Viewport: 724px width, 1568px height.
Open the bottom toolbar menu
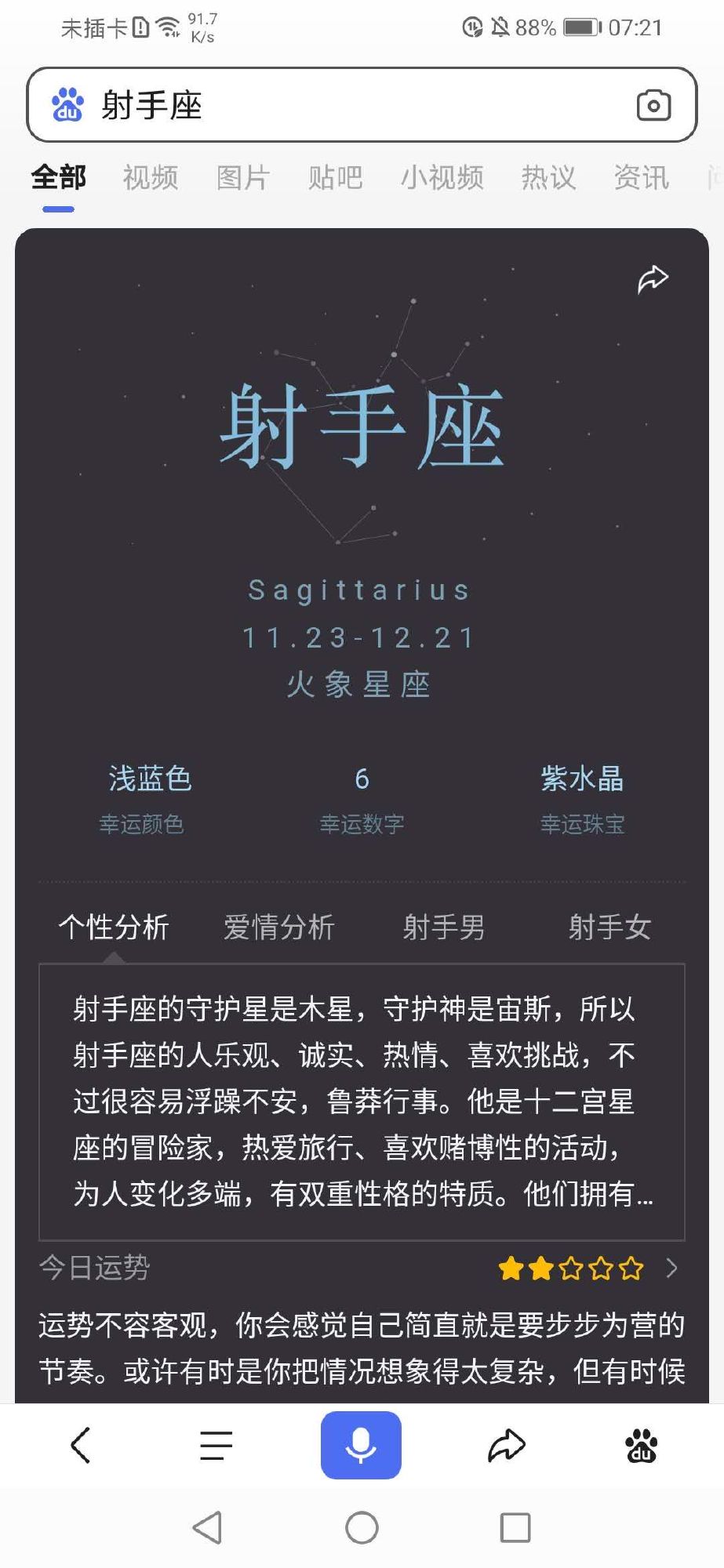(x=216, y=1445)
